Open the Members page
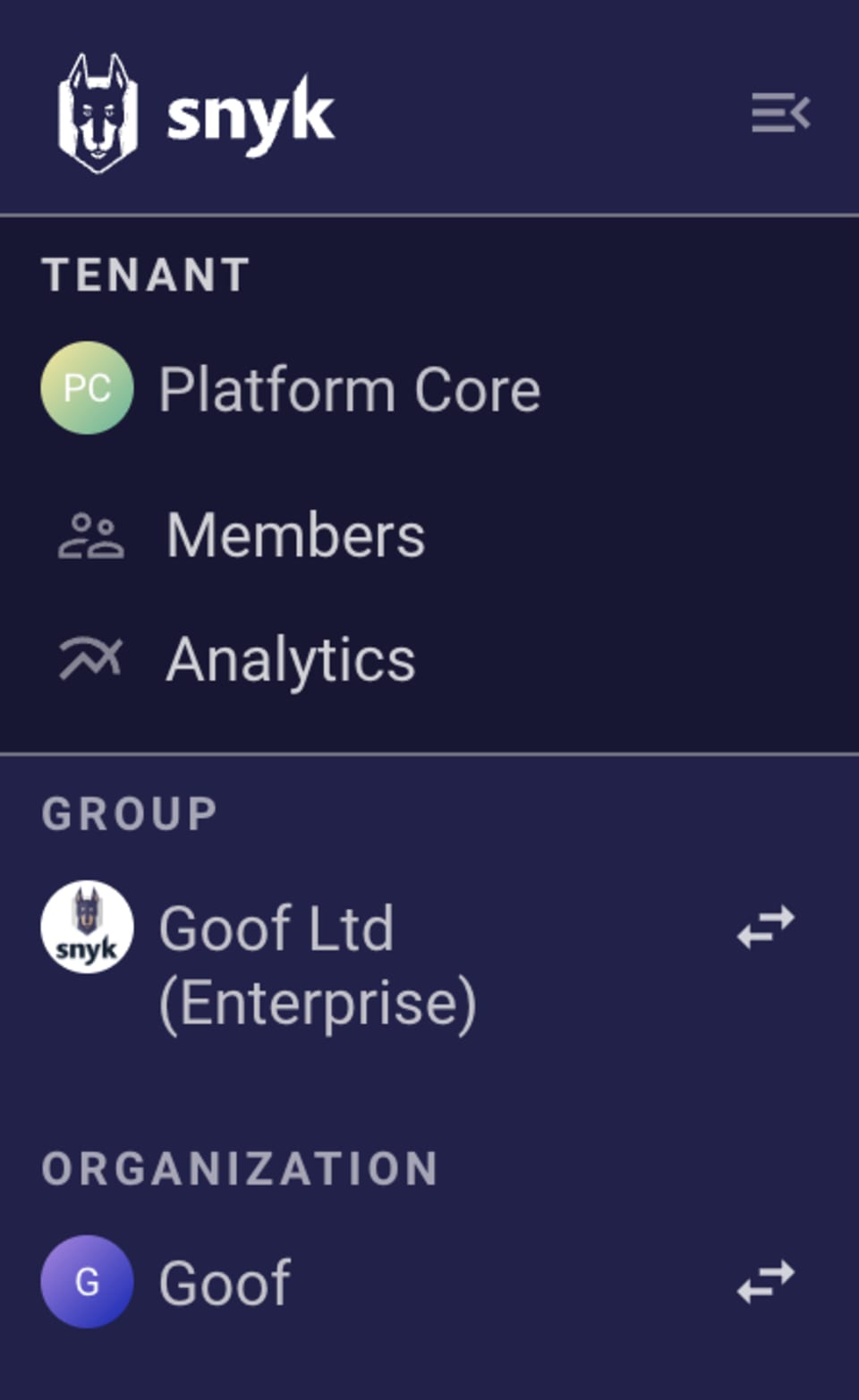The height and width of the screenshot is (1400, 859). [x=242, y=536]
